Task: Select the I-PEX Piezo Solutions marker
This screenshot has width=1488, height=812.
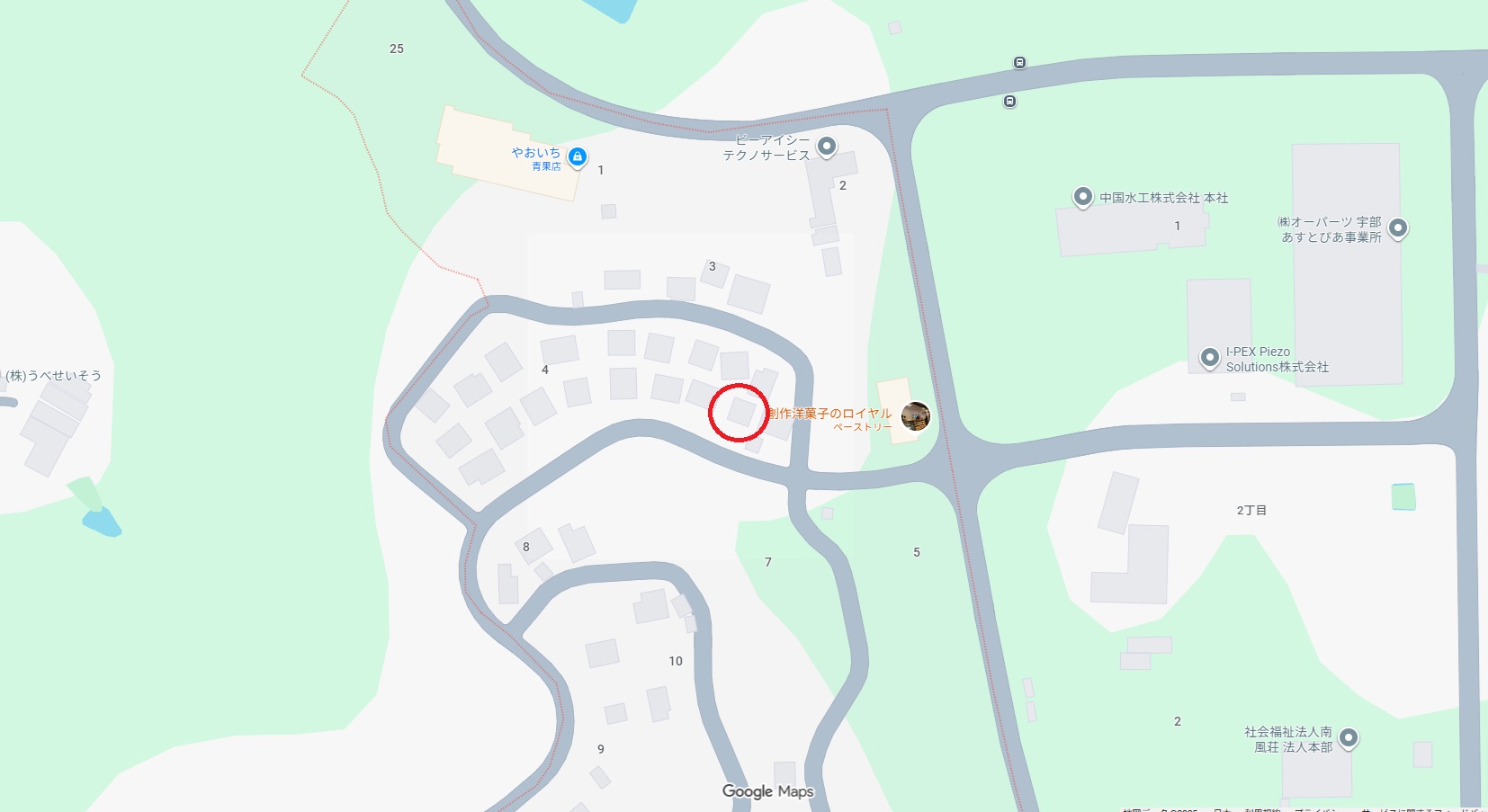Action: pyautogui.click(x=1210, y=358)
